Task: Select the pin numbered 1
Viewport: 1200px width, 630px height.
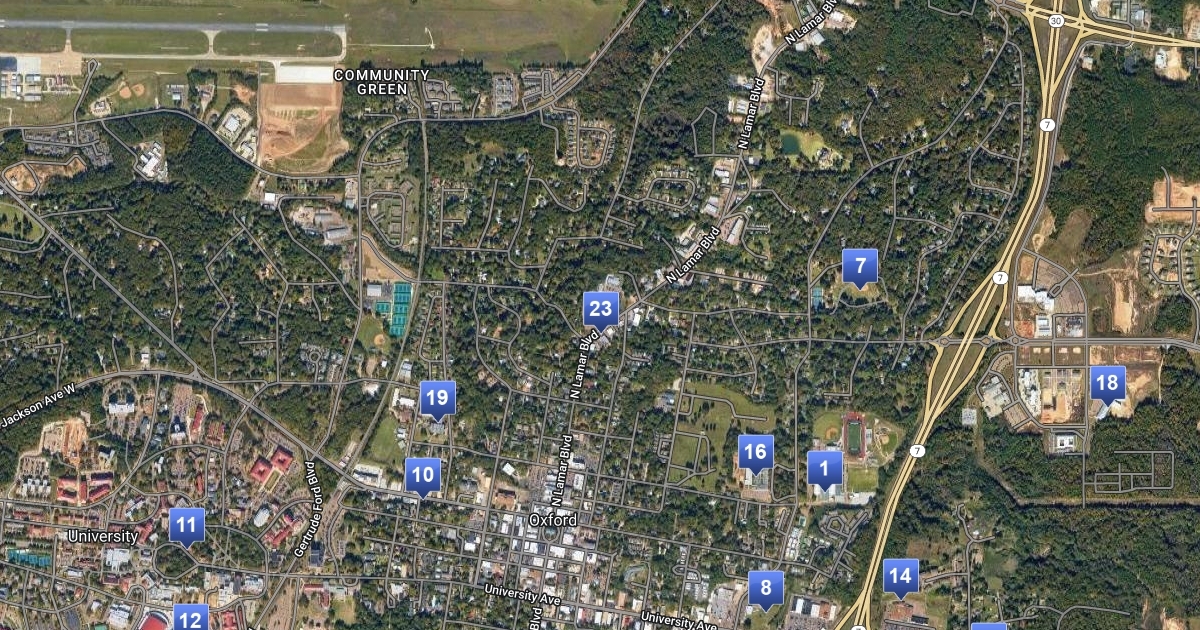Action: (825, 467)
